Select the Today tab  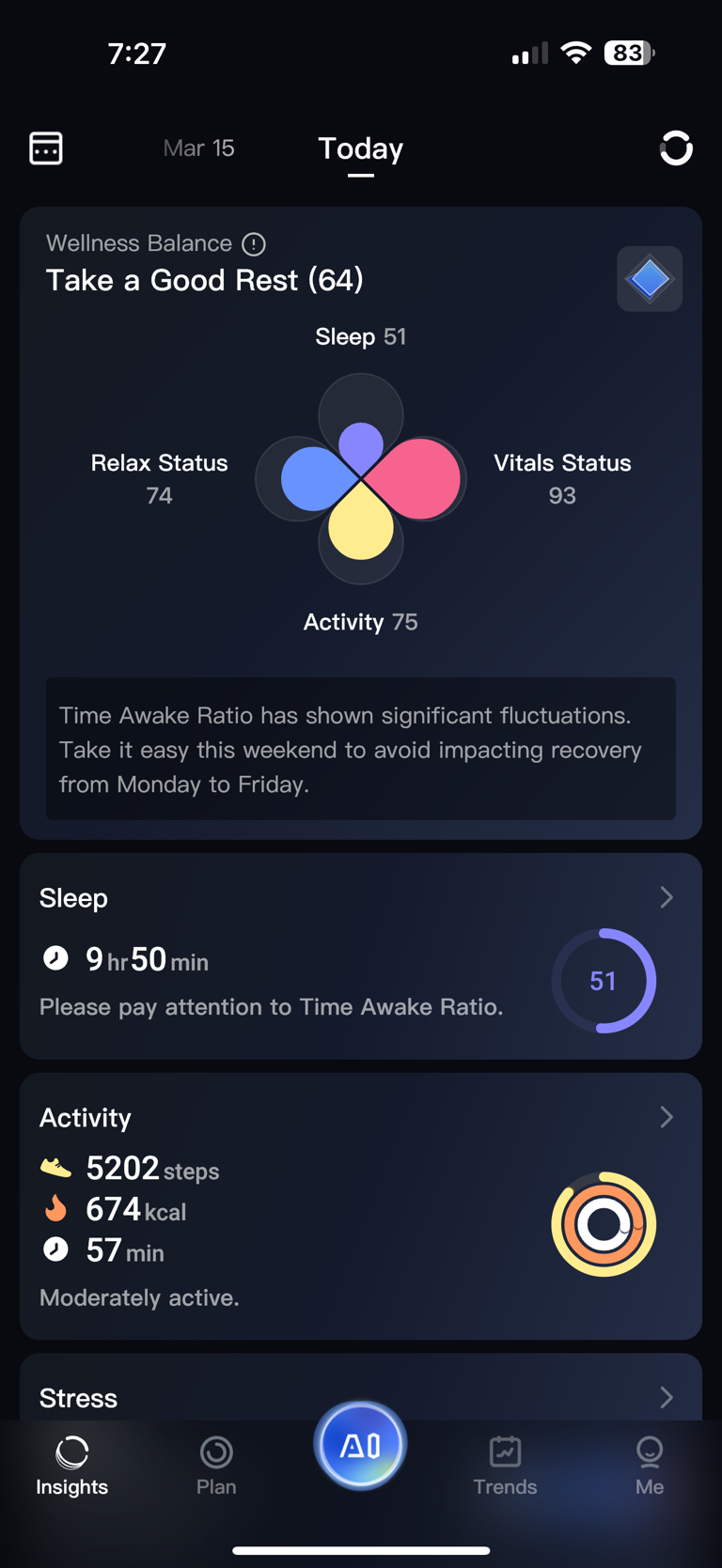[x=361, y=147]
